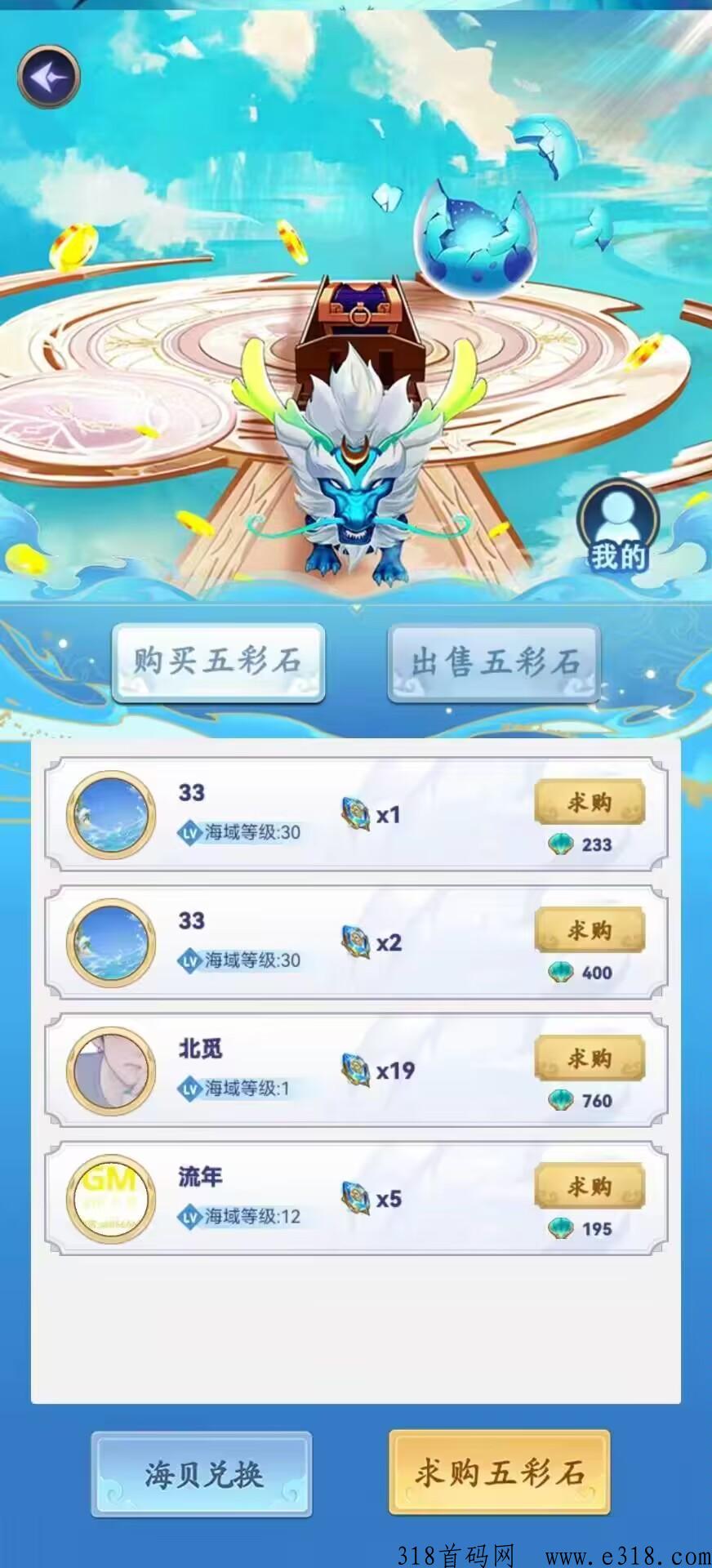Image resolution: width=712 pixels, height=1568 pixels.
Task: Tap the shell icon showing 195 in 流年's row
Action: 561,1228
